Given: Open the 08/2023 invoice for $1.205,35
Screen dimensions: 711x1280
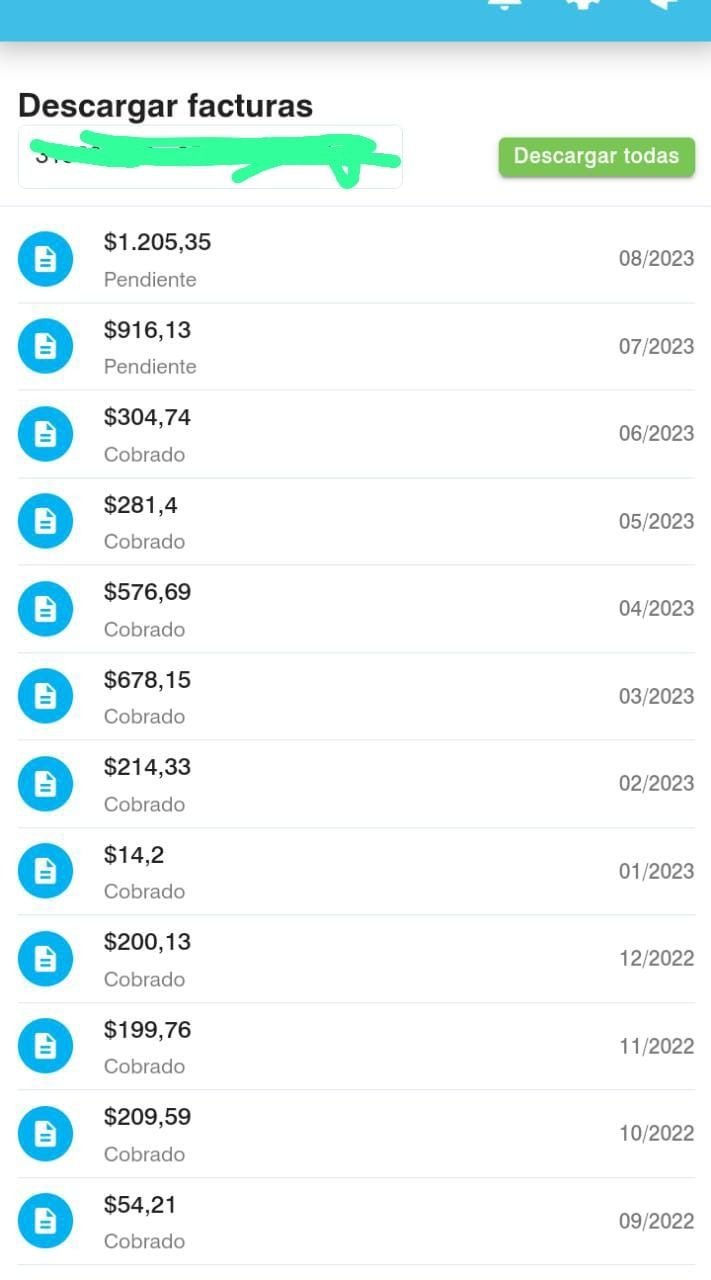Looking at the screenshot, I should (x=355, y=259).
